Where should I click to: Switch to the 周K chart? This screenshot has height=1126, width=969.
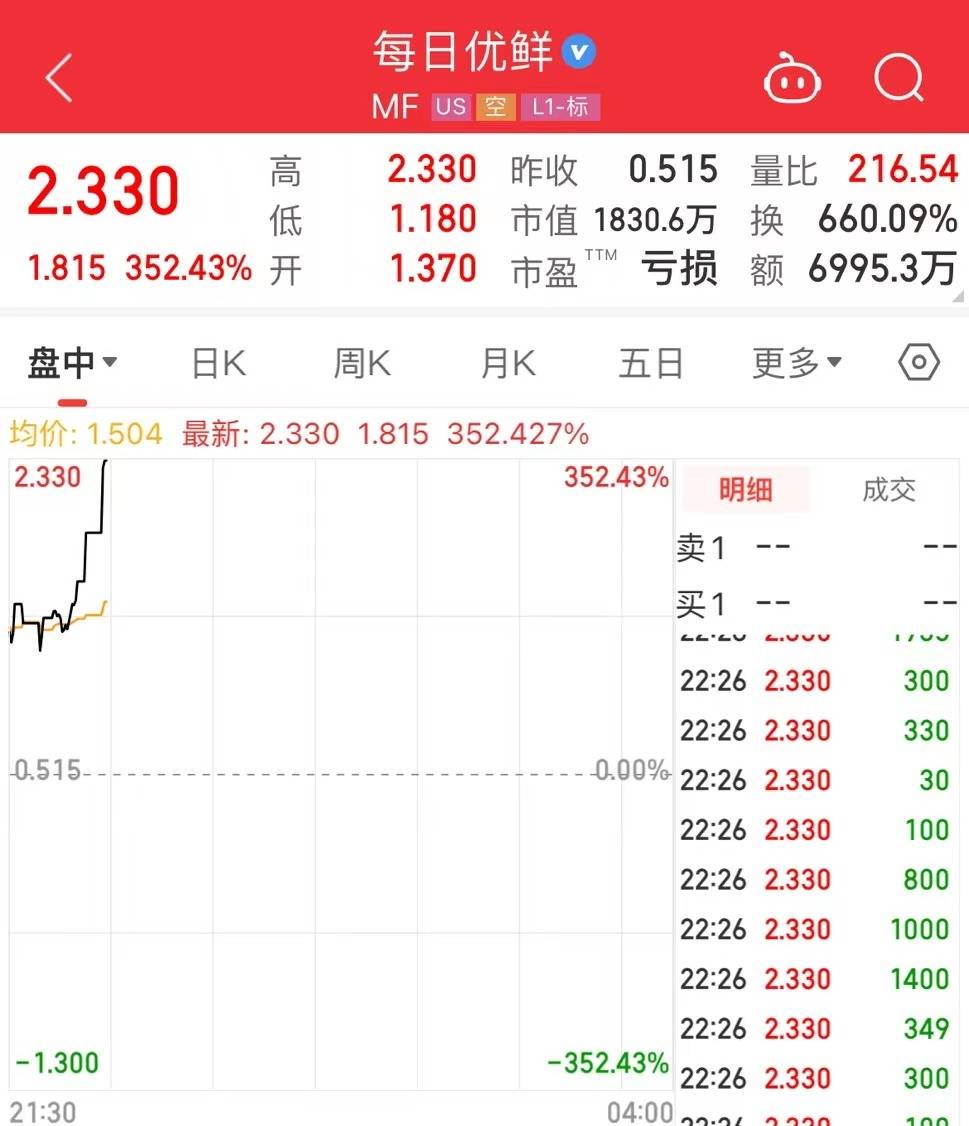point(362,364)
